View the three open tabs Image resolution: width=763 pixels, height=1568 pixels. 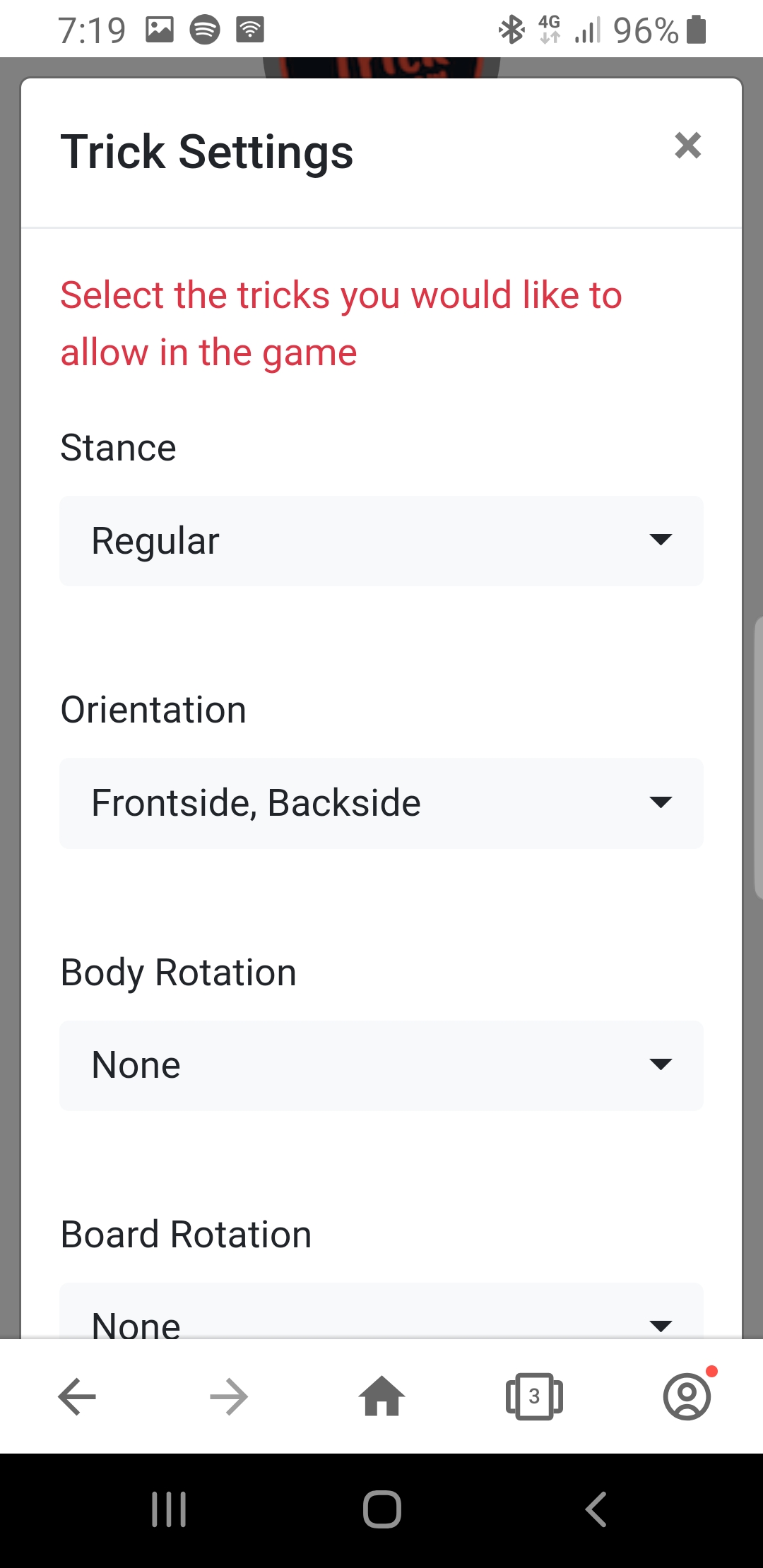[x=534, y=1396]
